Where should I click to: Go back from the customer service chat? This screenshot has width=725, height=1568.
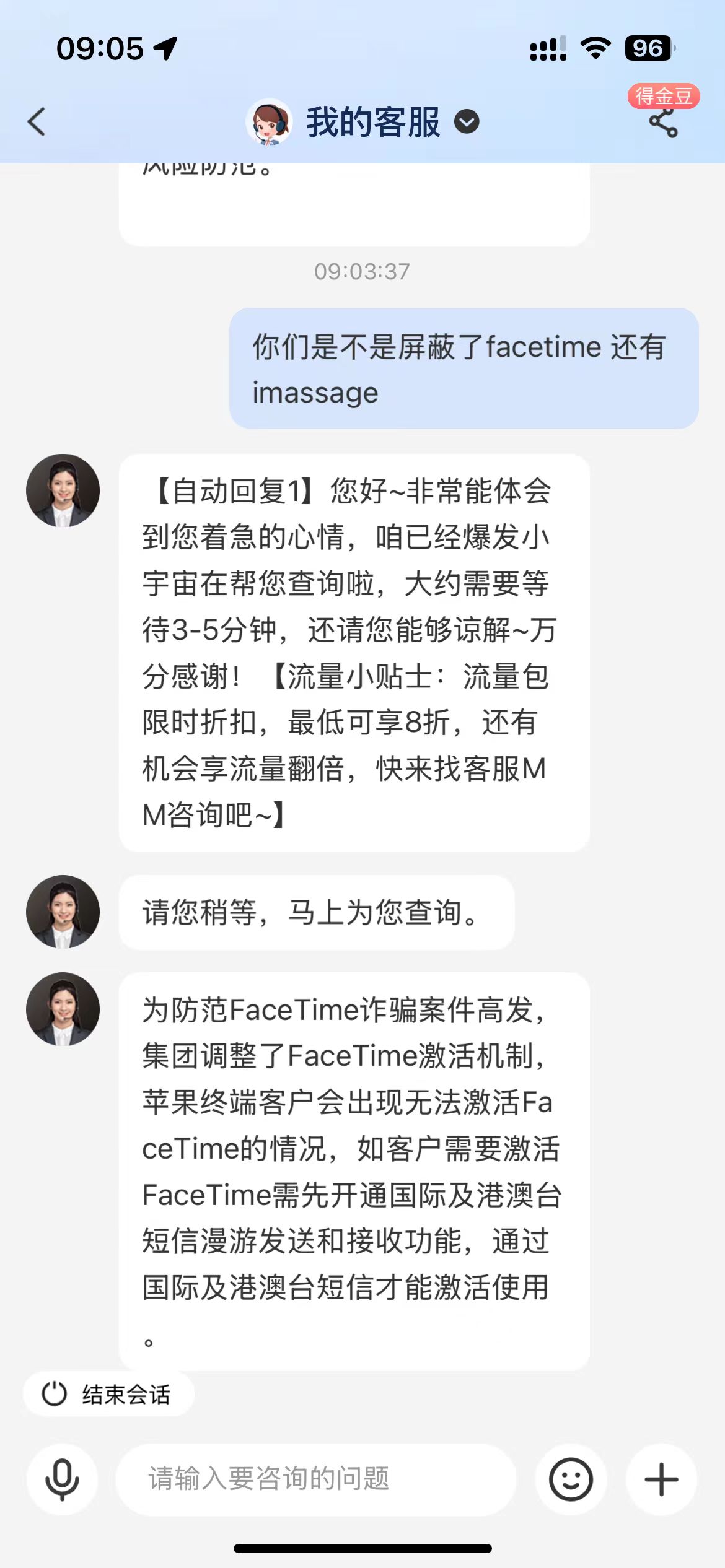tap(37, 121)
